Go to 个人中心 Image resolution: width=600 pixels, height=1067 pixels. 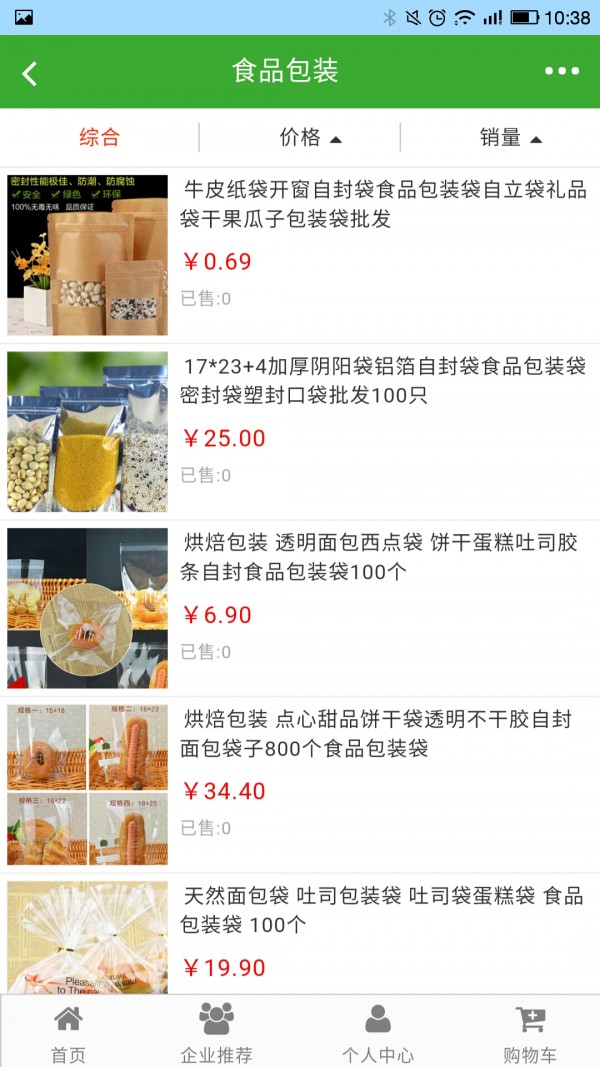[x=377, y=1033]
